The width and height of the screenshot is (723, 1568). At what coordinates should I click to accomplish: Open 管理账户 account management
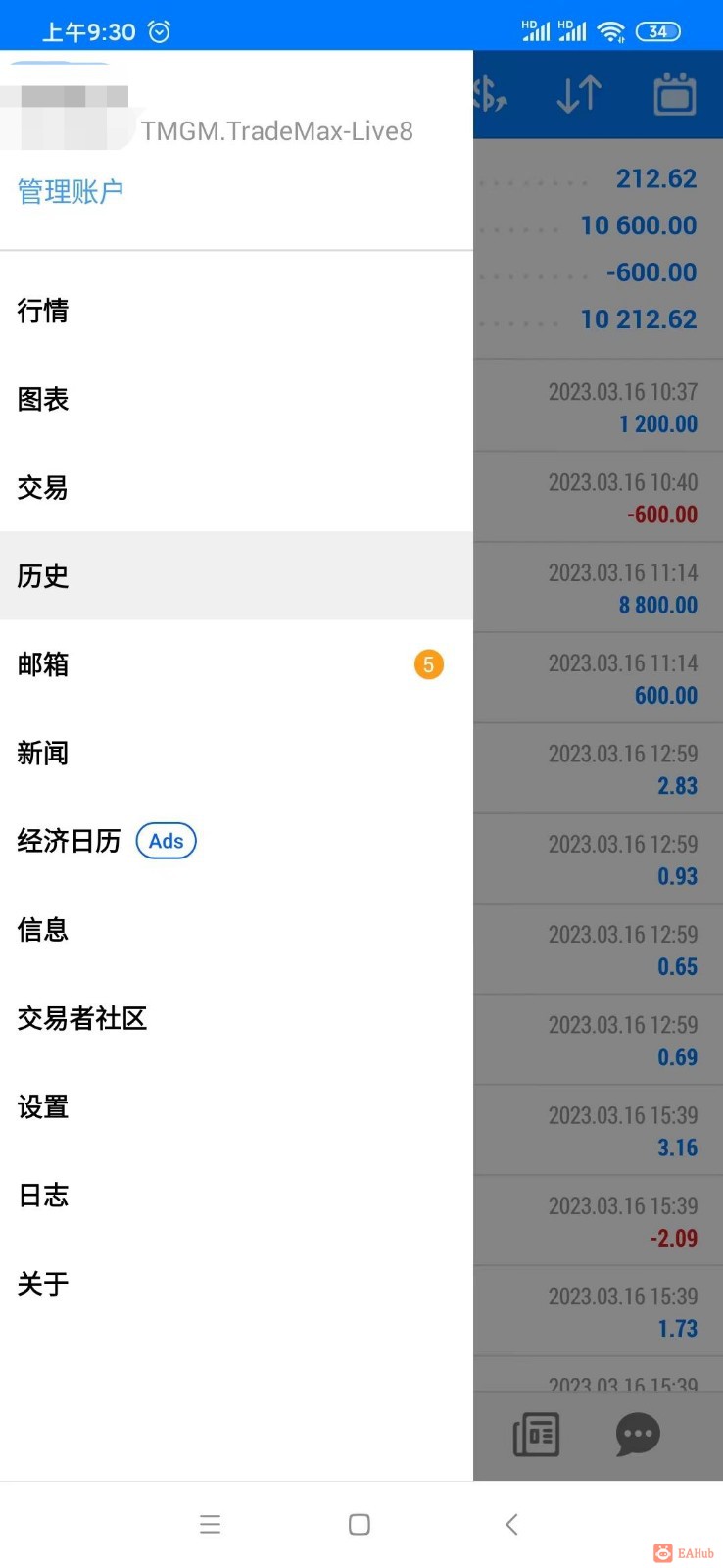[x=71, y=191]
